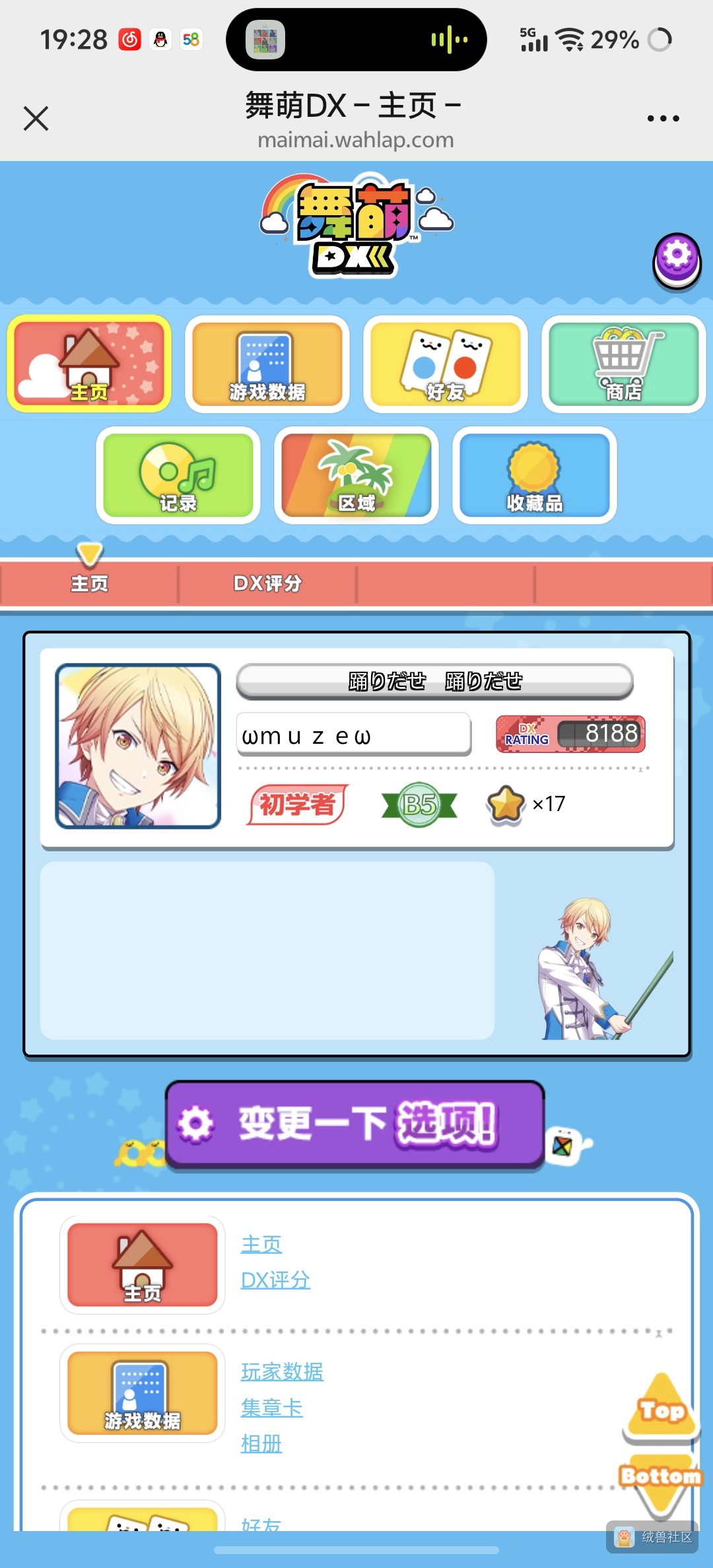
Task: Open the 收藏品 collection
Action: point(535,475)
